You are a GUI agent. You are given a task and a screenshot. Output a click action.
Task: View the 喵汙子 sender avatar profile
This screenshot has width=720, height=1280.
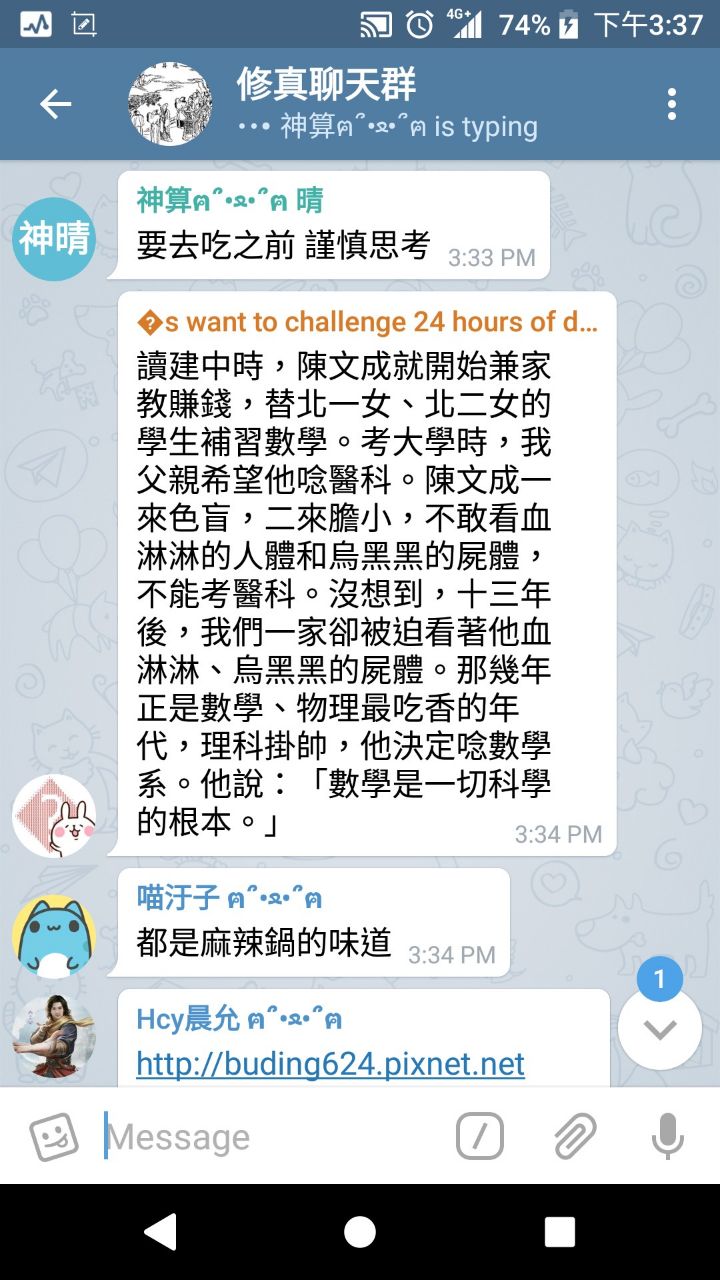(54, 936)
